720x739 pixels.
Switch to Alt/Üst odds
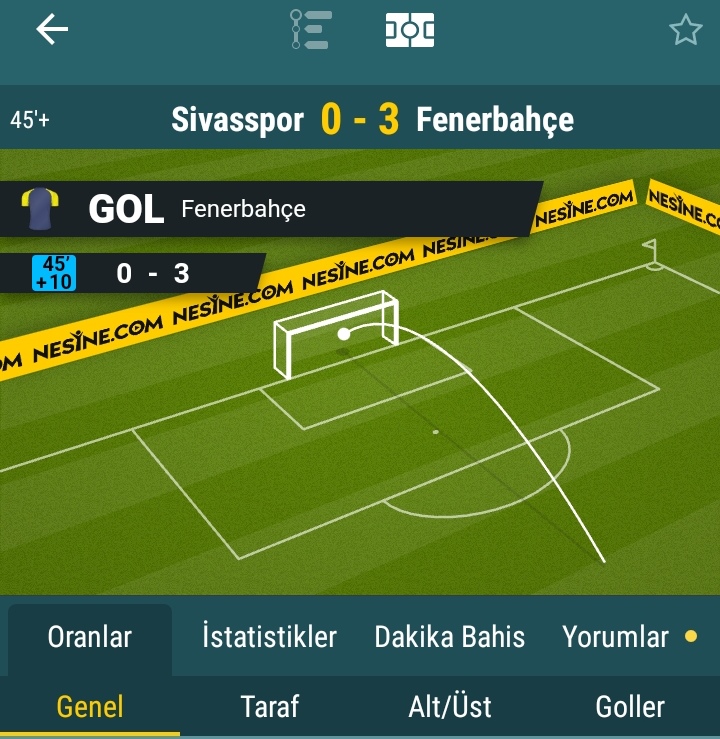[x=450, y=707]
